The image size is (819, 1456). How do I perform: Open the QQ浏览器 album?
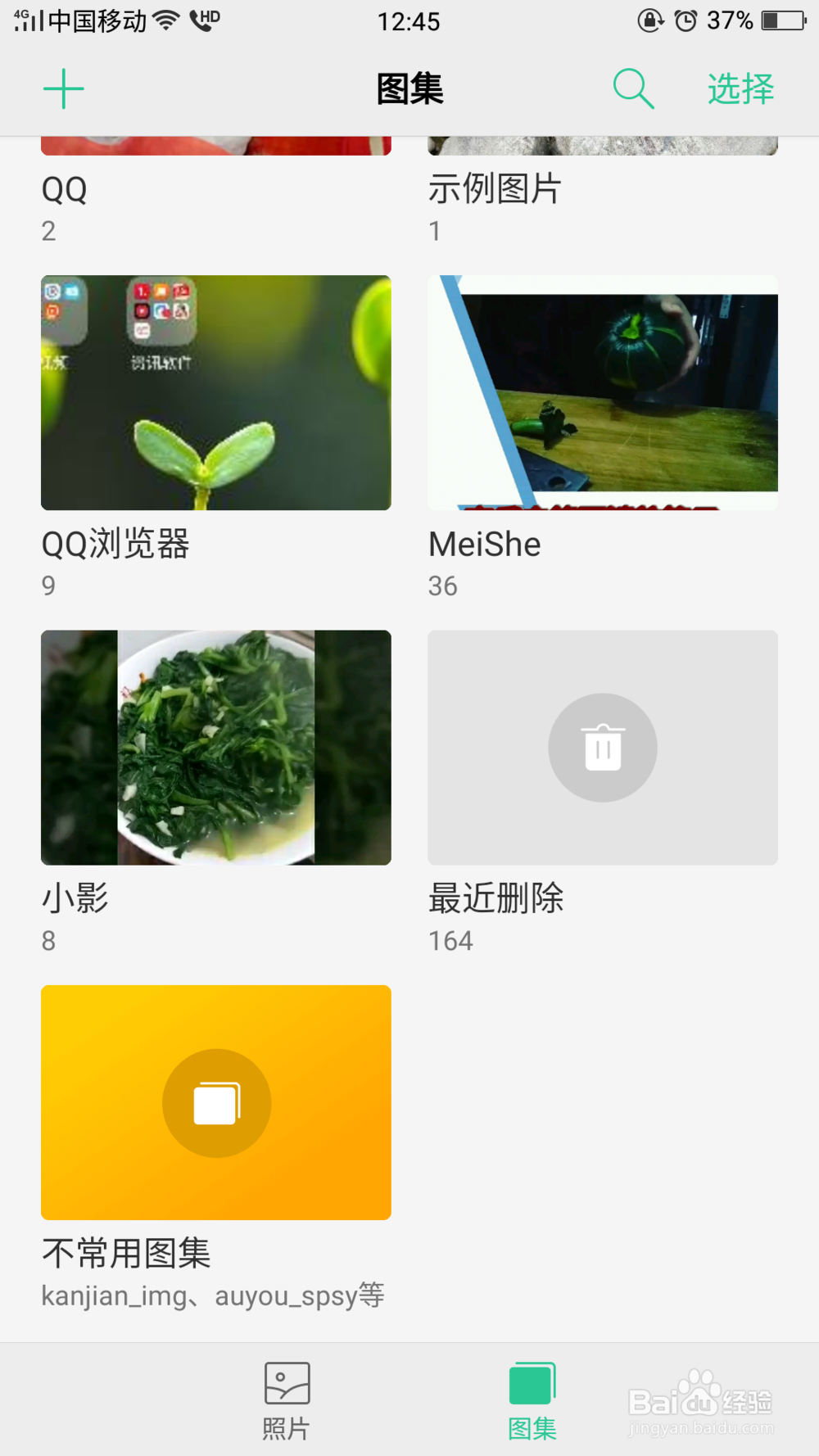[x=215, y=391]
